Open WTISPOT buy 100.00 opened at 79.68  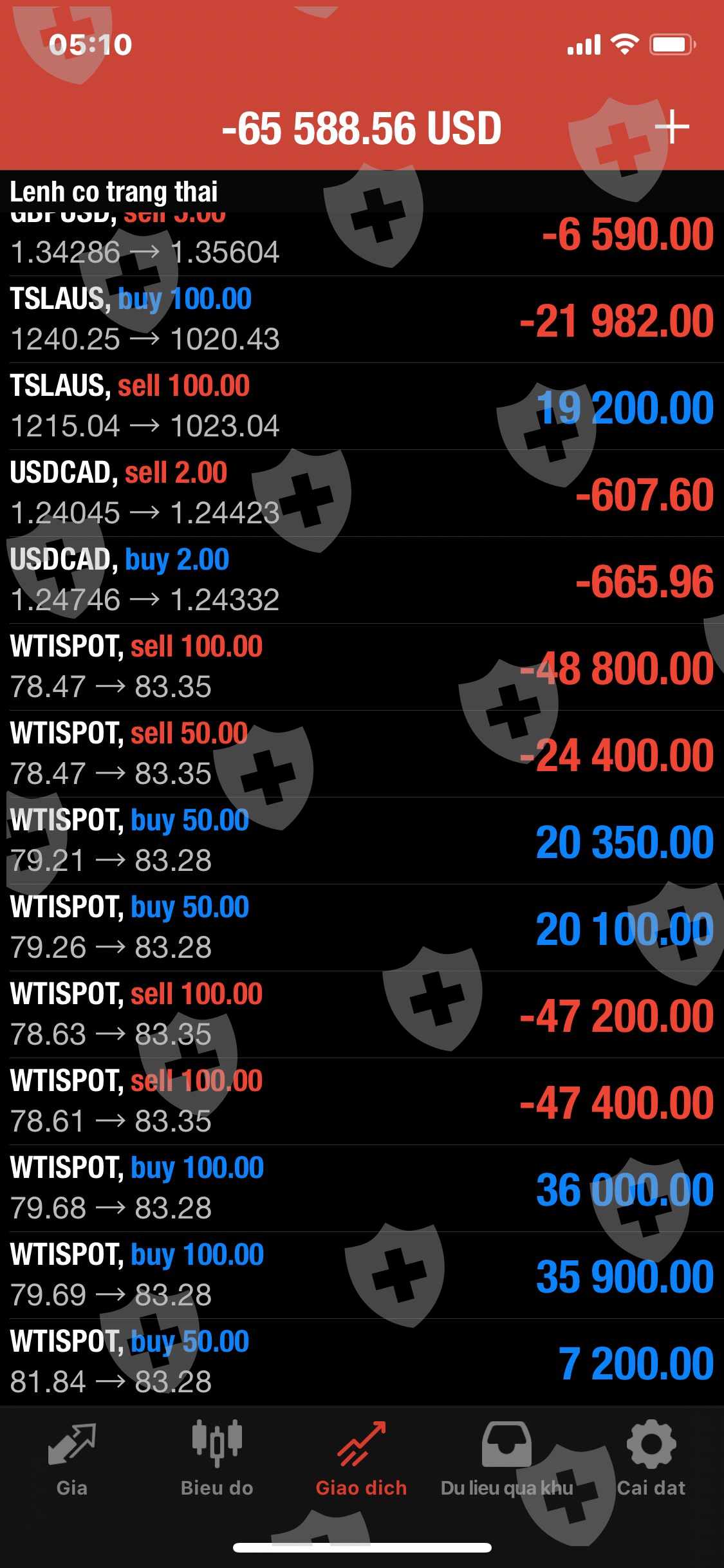point(362,1188)
